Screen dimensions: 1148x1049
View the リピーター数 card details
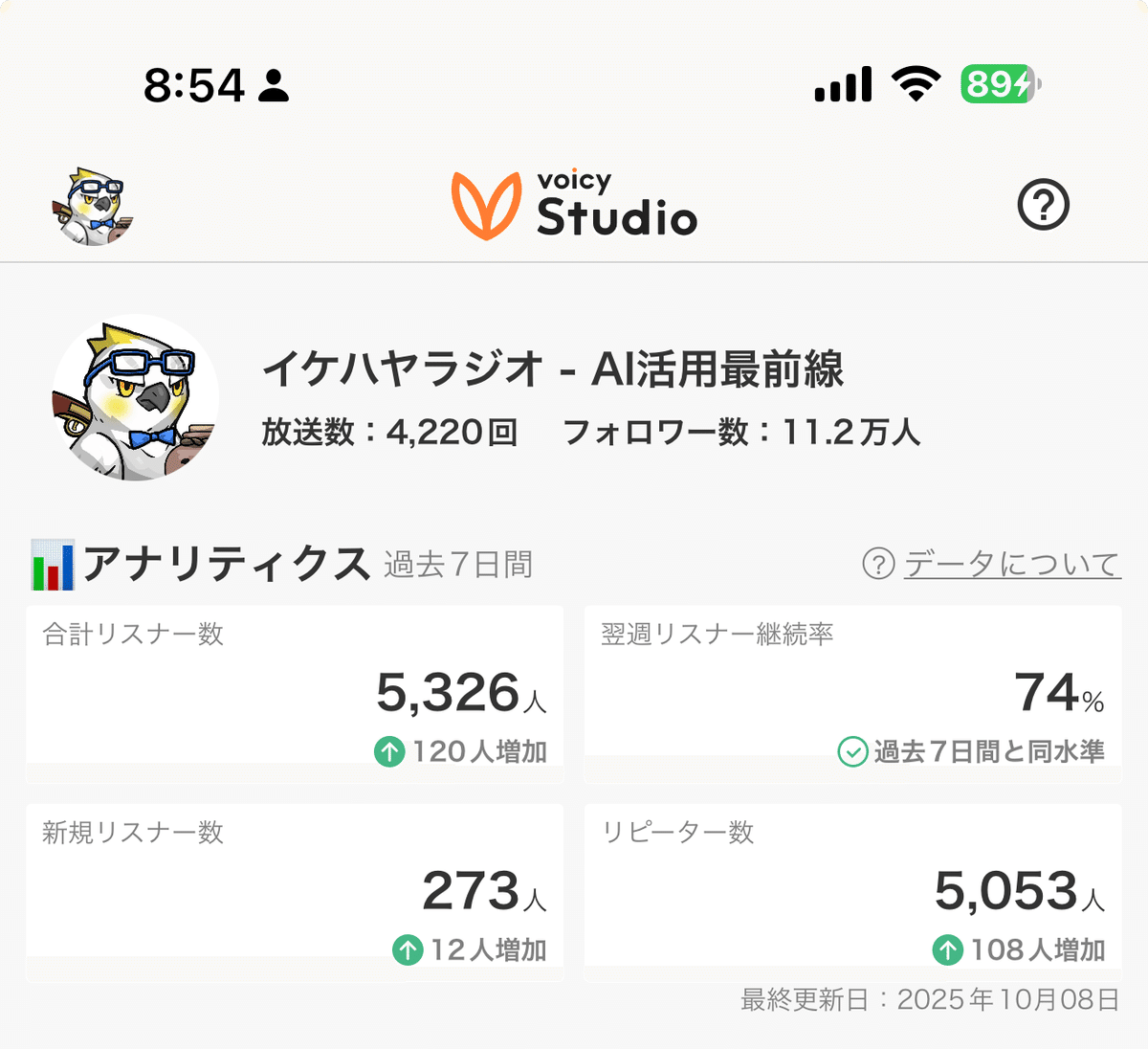852,890
